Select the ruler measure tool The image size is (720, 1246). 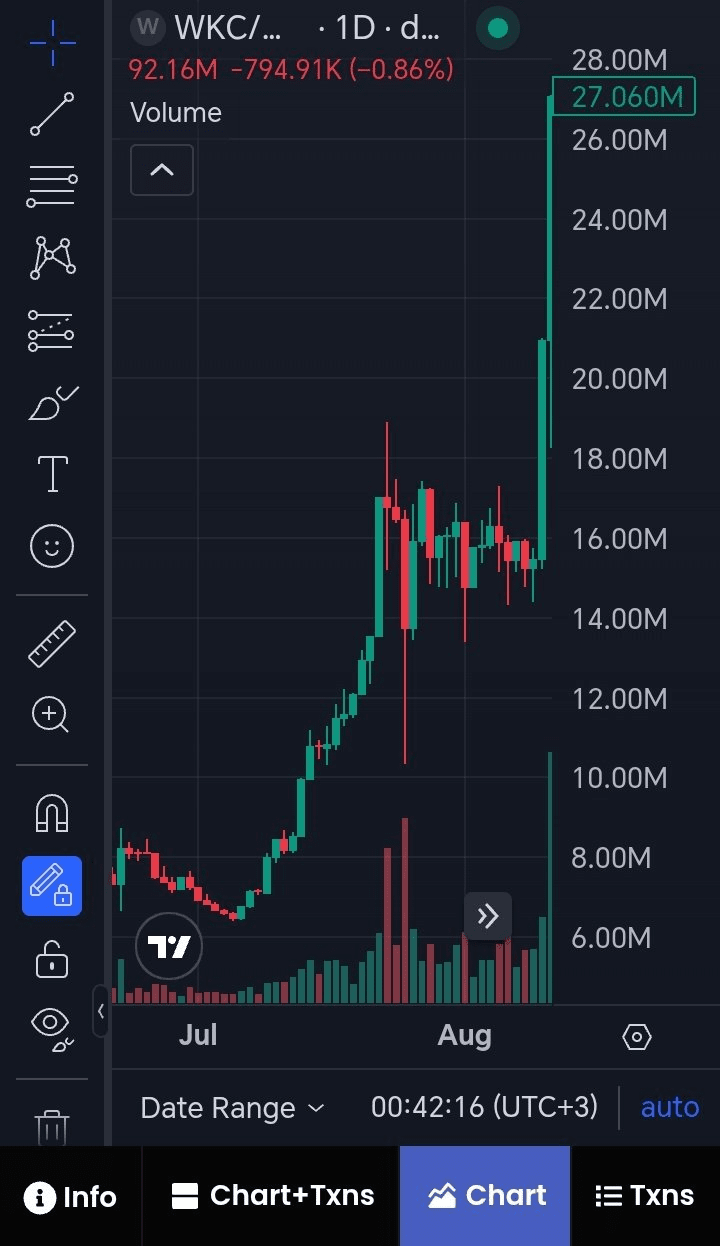click(x=52, y=644)
